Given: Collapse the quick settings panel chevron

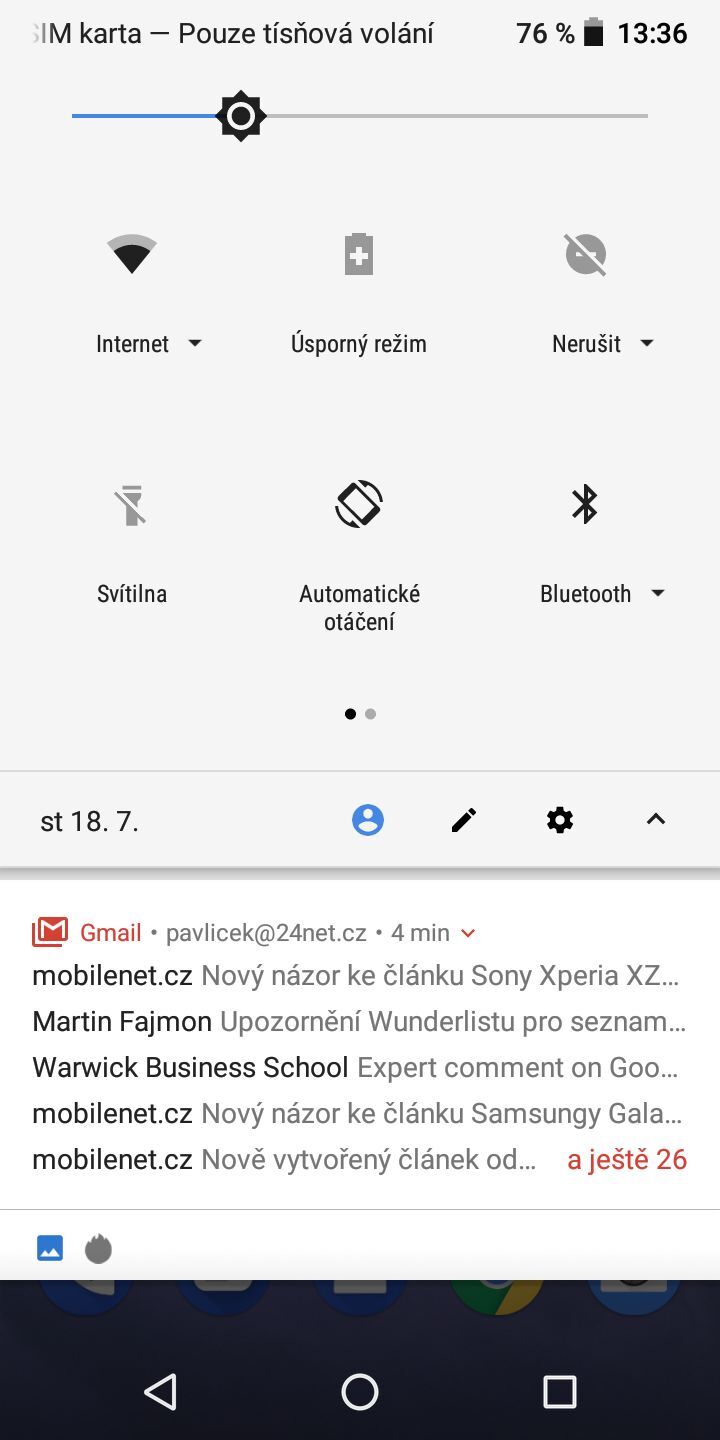Looking at the screenshot, I should [655, 819].
